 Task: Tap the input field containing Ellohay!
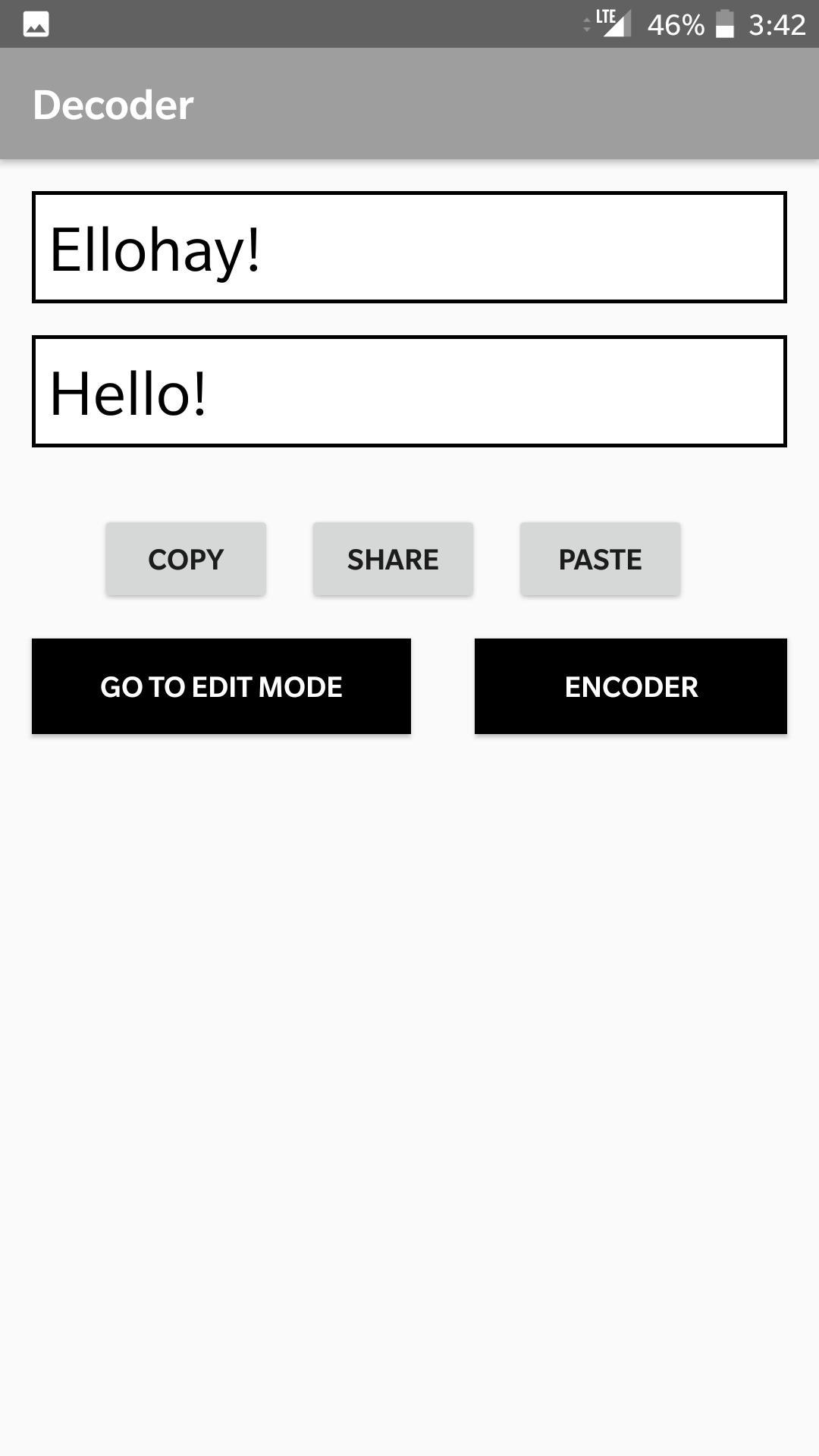coord(409,247)
